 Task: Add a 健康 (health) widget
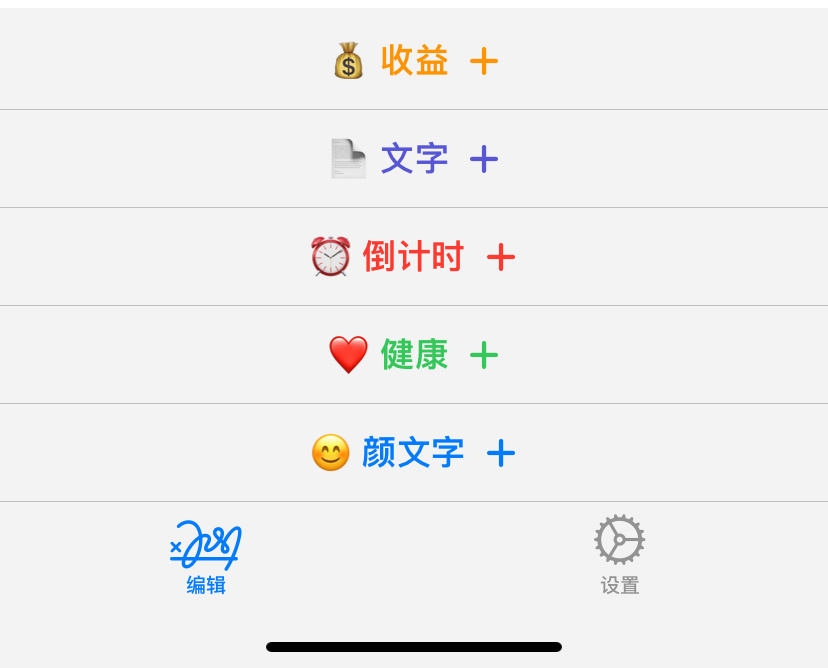484,355
